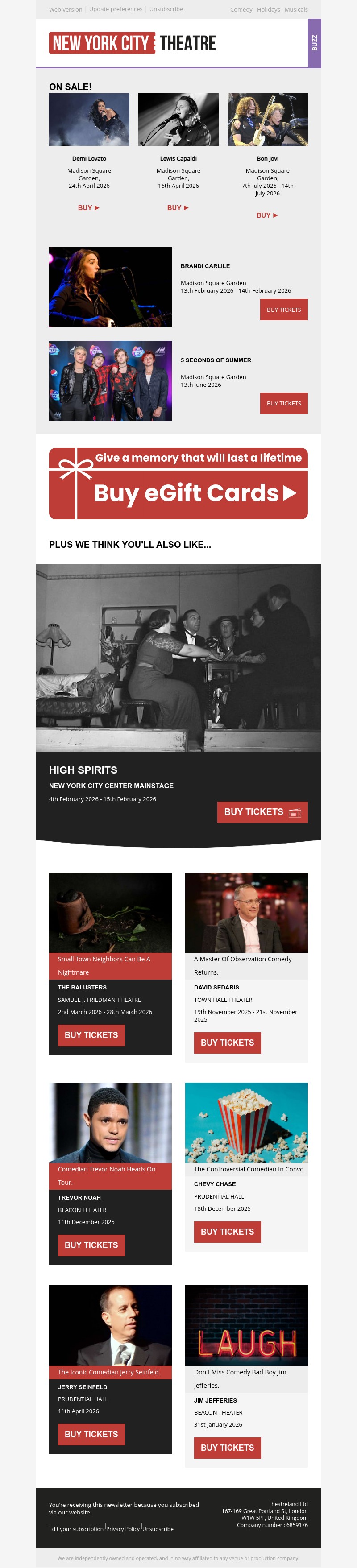
Task: Buy tickets for David Sedaris
Action: (x=227, y=1043)
